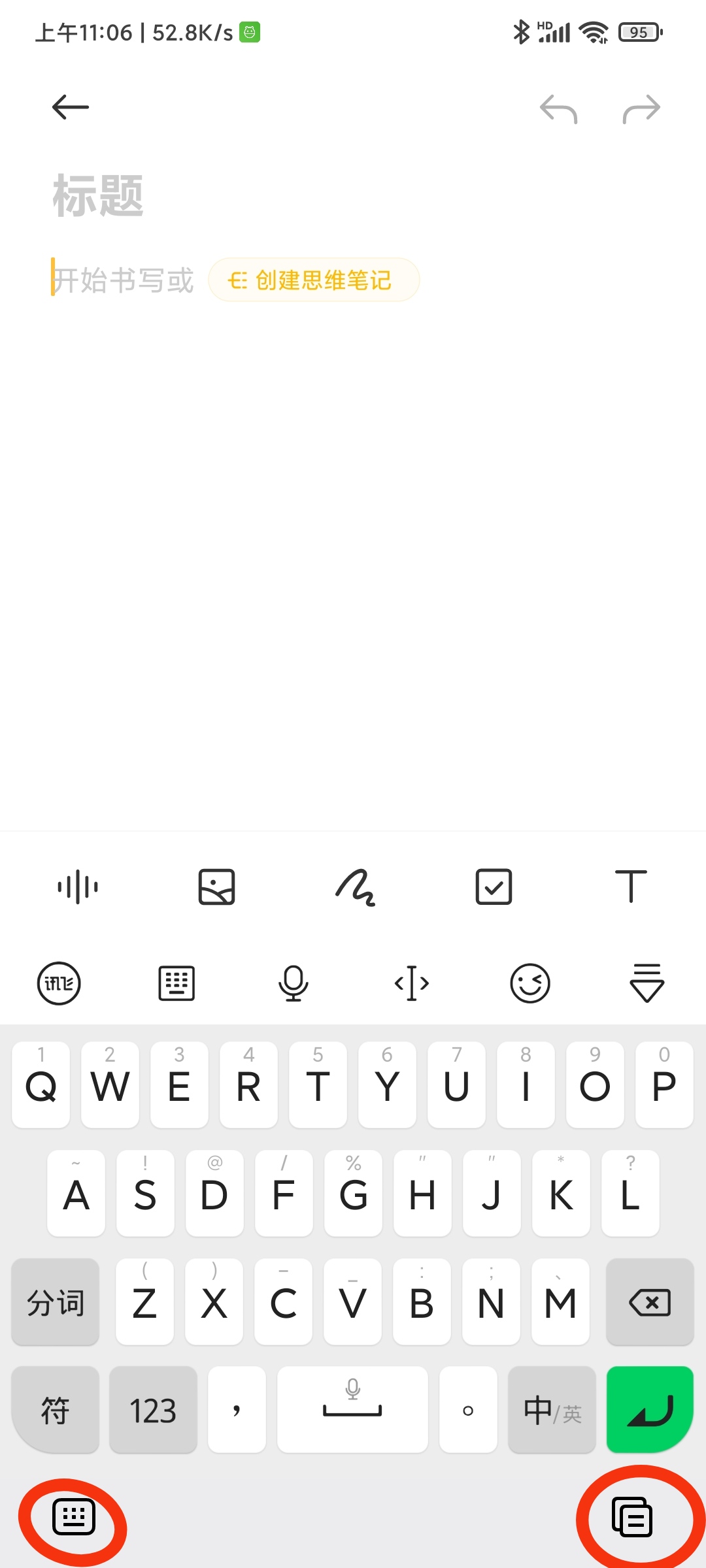The width and height of the screenshot is (706, 1568).
Task: Insert an image into the note
Action: click(x=216, y=887)
